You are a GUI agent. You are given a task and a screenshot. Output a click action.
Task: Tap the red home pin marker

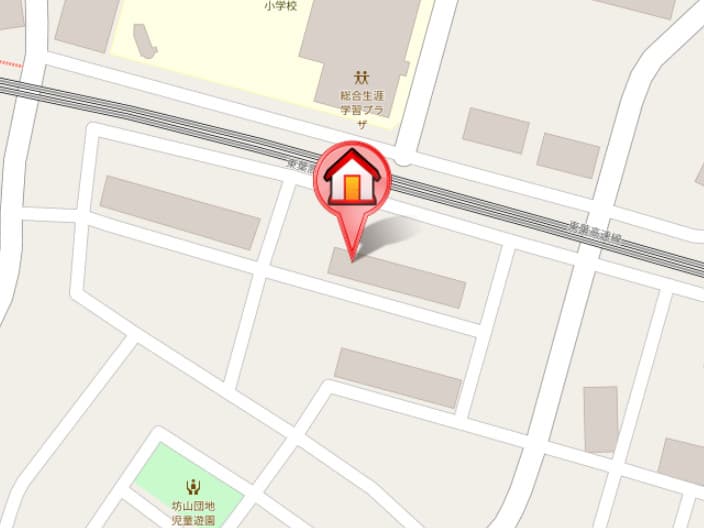[x=352, y=181]
